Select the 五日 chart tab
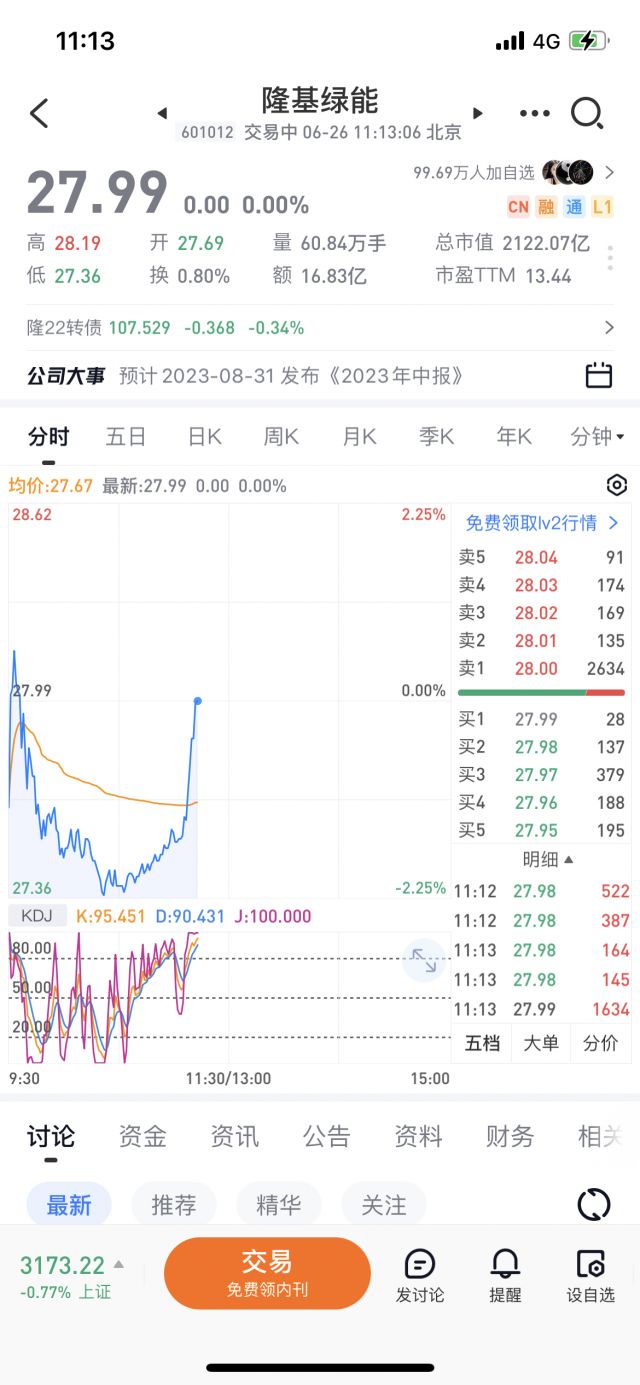Screen dimensions: 640x1385 click(126, 437)
